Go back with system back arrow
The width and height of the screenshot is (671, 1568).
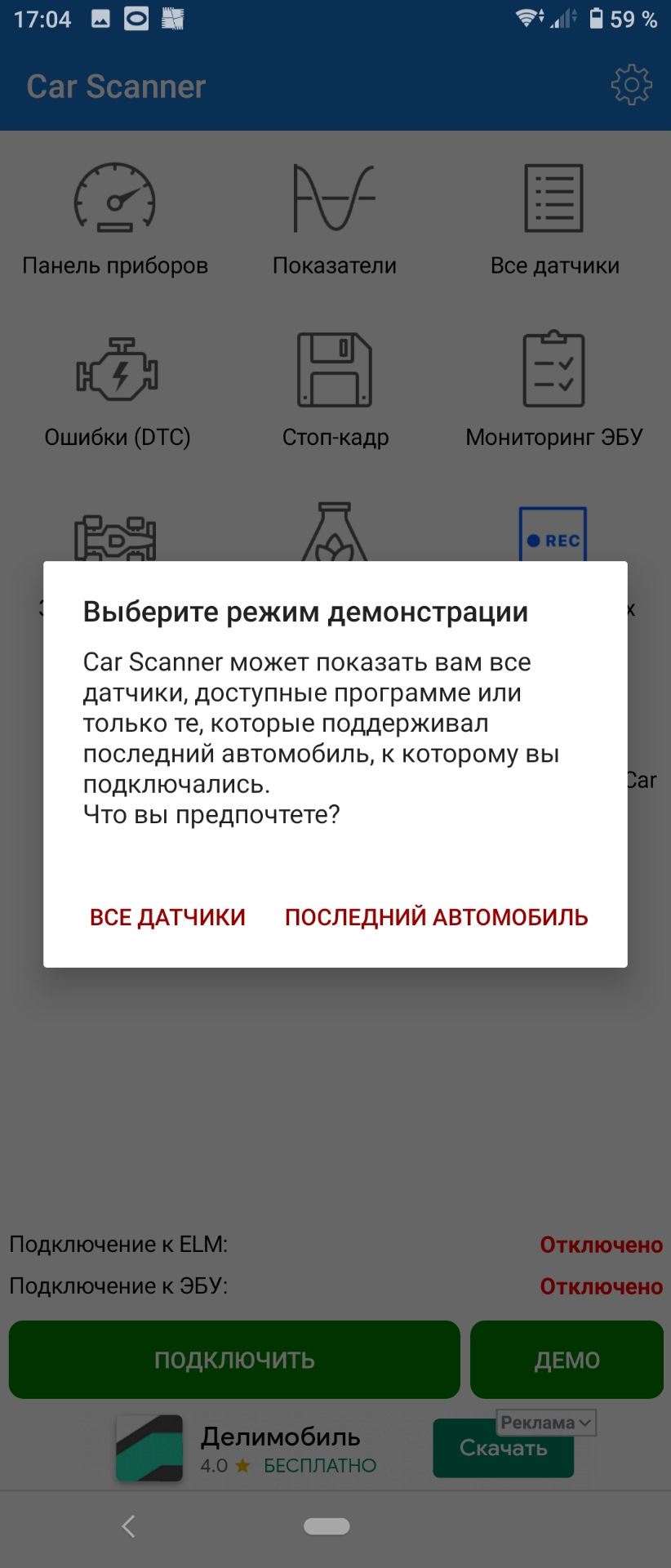(x=128, y=1526)
